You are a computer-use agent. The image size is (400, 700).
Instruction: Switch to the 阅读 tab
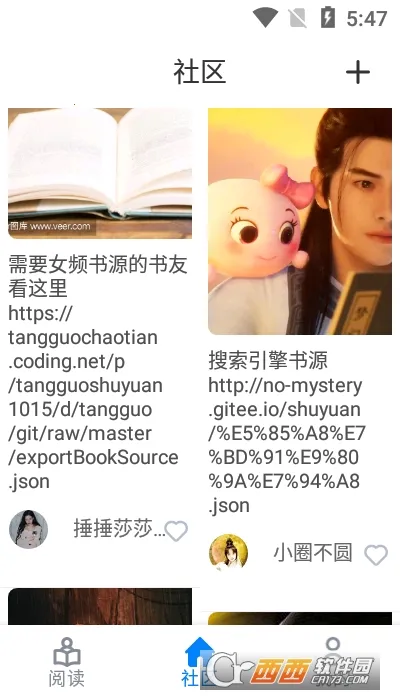(67, 662)
